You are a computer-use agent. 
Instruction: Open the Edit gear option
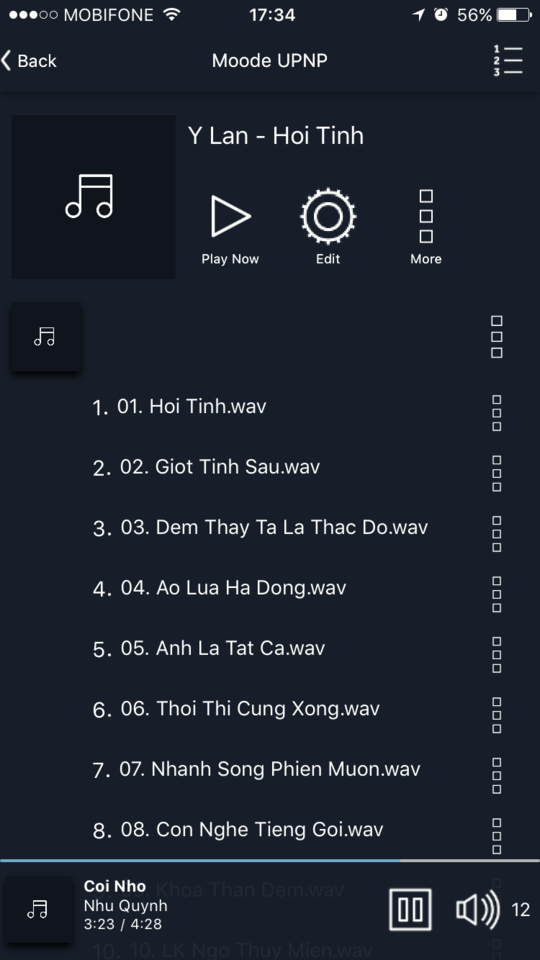(x=328, y=227)
